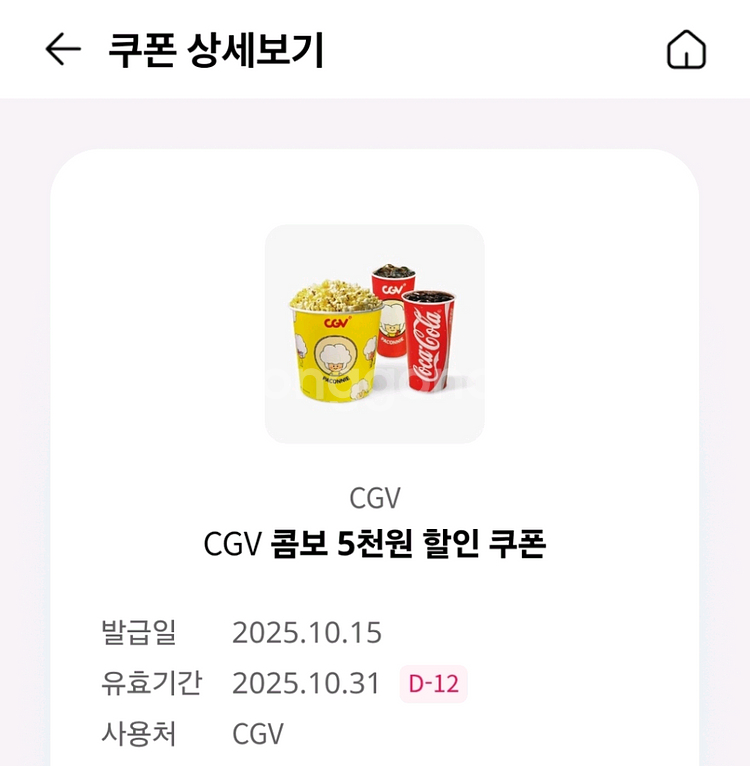Screen dimensions: 750x766
Task: Open the home icon in the header
Action: coord(686,50)
